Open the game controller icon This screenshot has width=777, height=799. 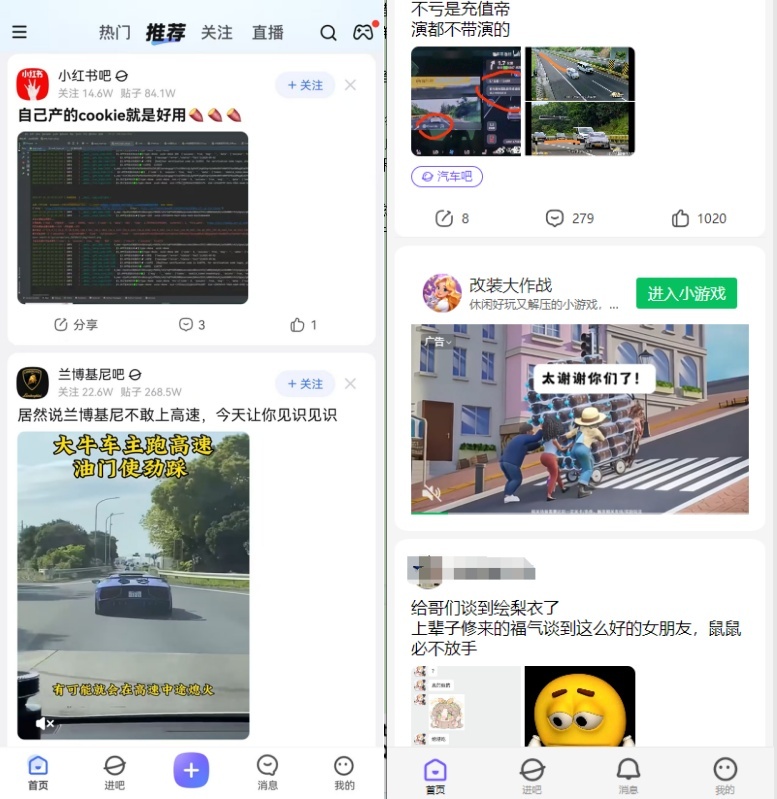pyautogui.click(x=363, y=32)
